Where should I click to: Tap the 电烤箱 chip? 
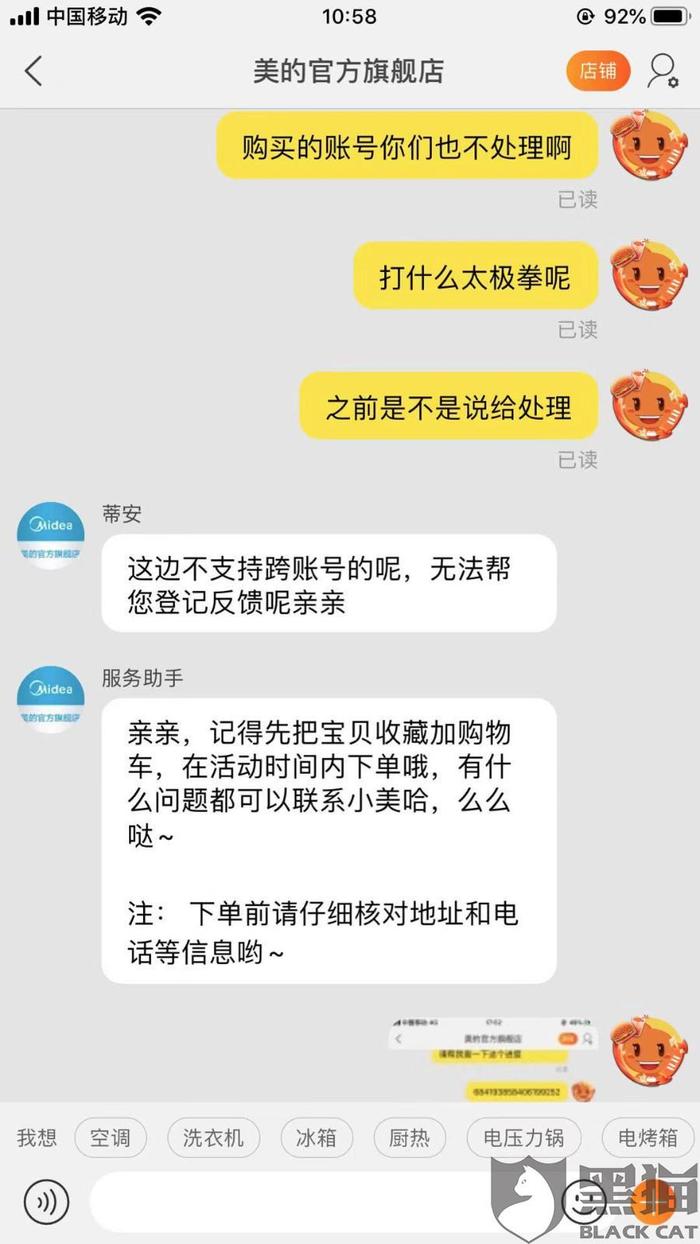647,1138
